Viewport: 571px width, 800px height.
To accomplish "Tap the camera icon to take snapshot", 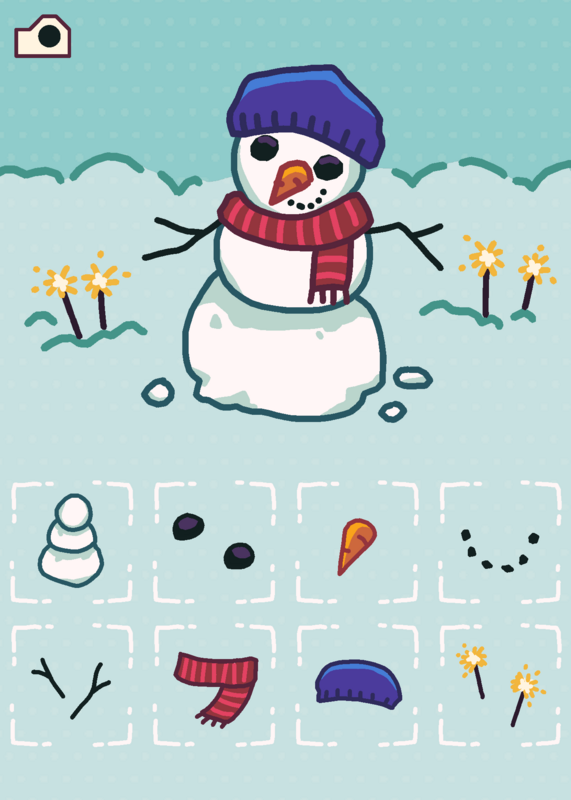I will tap(42, 36).
